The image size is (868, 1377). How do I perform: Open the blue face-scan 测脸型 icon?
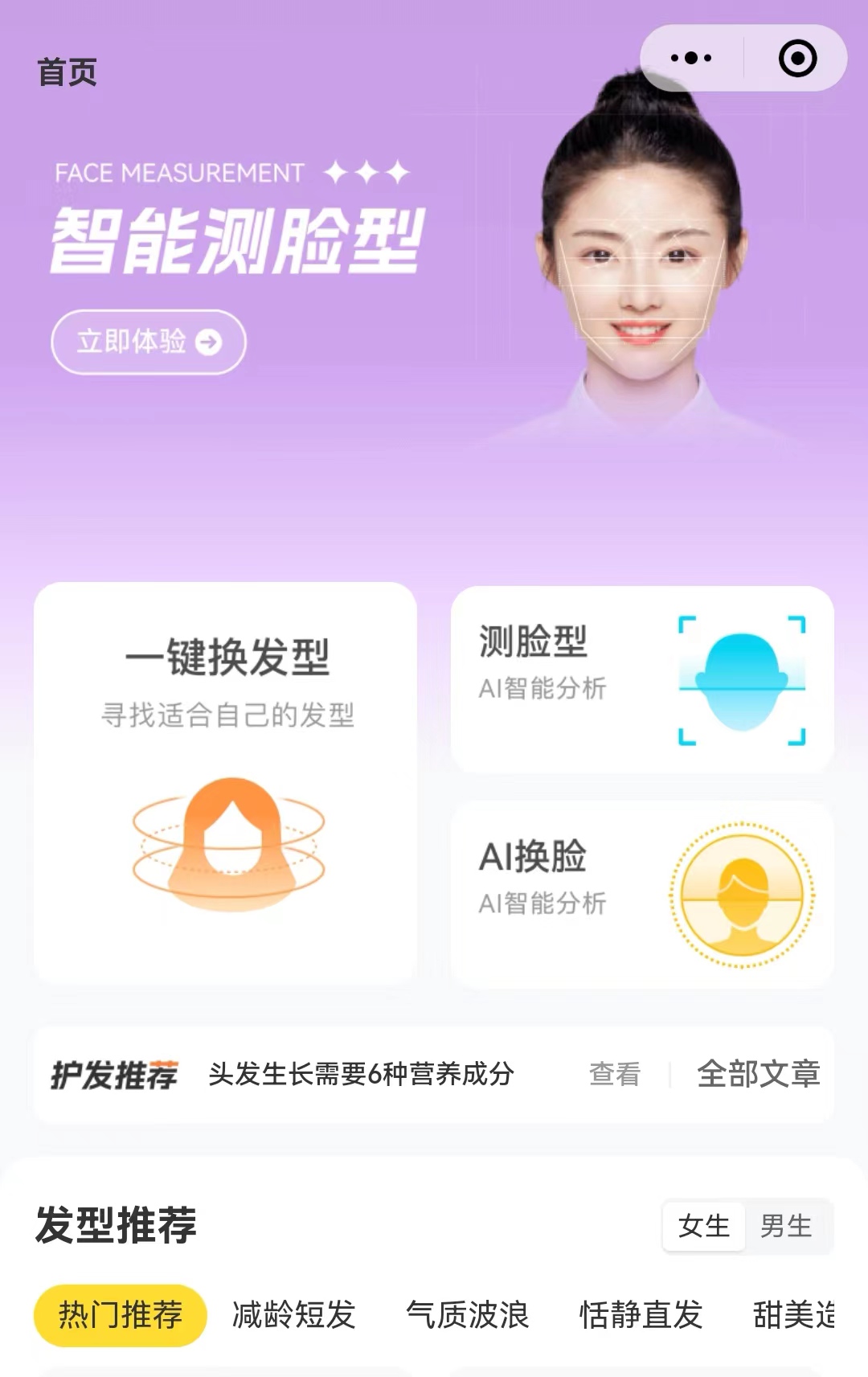coord(738,679)
